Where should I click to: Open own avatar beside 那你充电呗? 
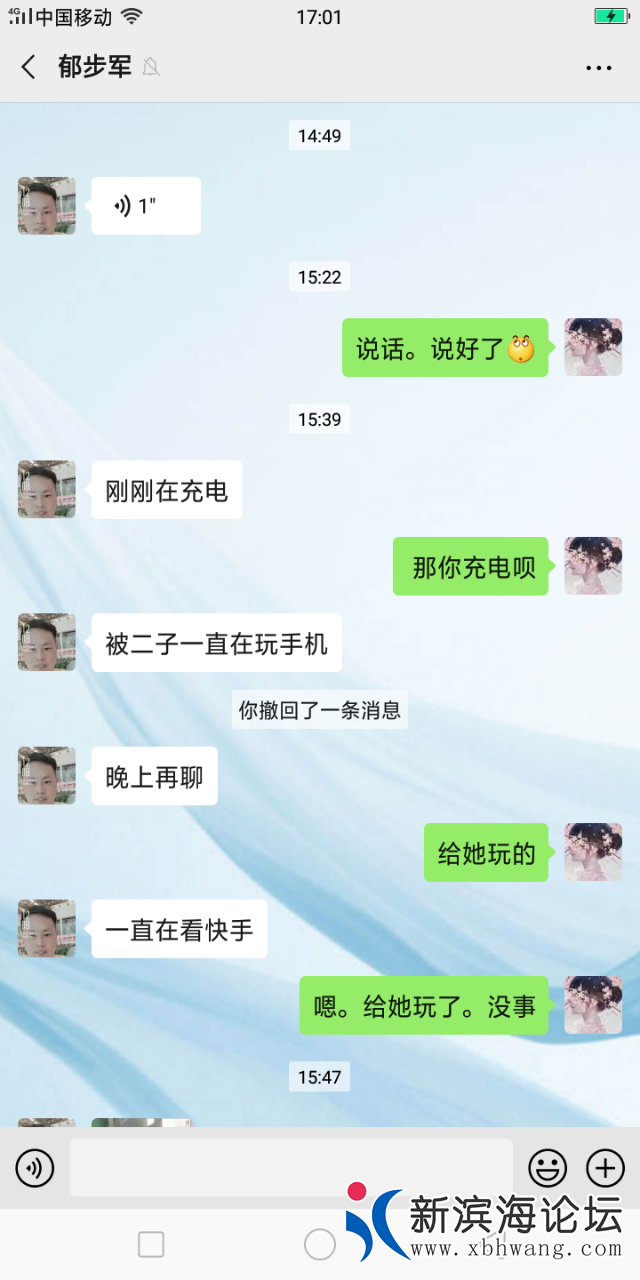click(x=593, y=566)
